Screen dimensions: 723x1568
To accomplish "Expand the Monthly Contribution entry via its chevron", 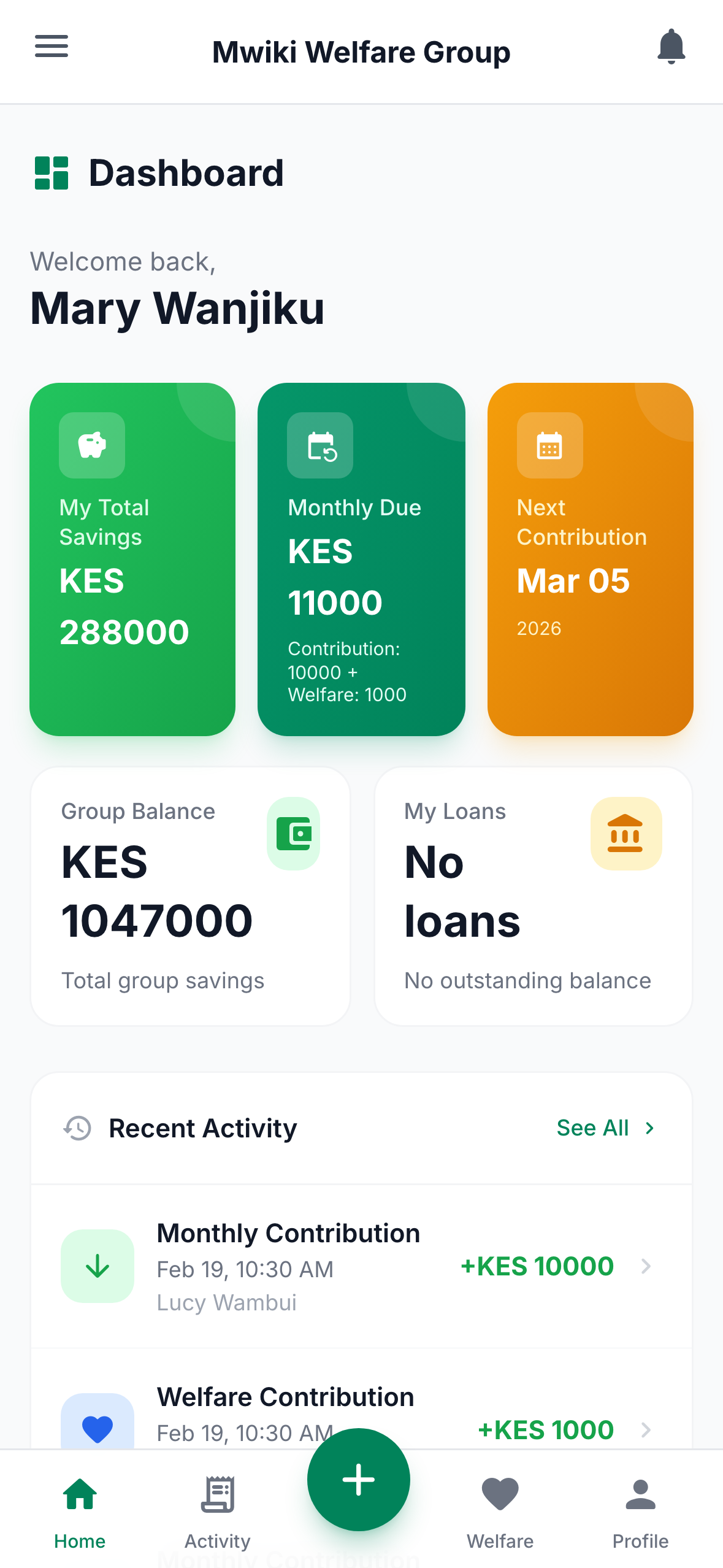I will coord(647,1267).
